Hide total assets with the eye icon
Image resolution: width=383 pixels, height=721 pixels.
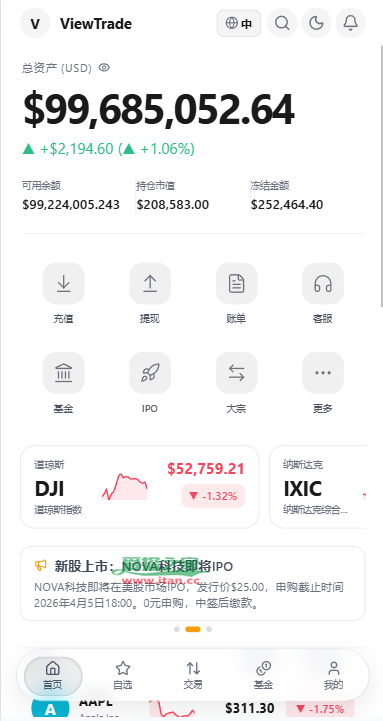coord(104,68)
